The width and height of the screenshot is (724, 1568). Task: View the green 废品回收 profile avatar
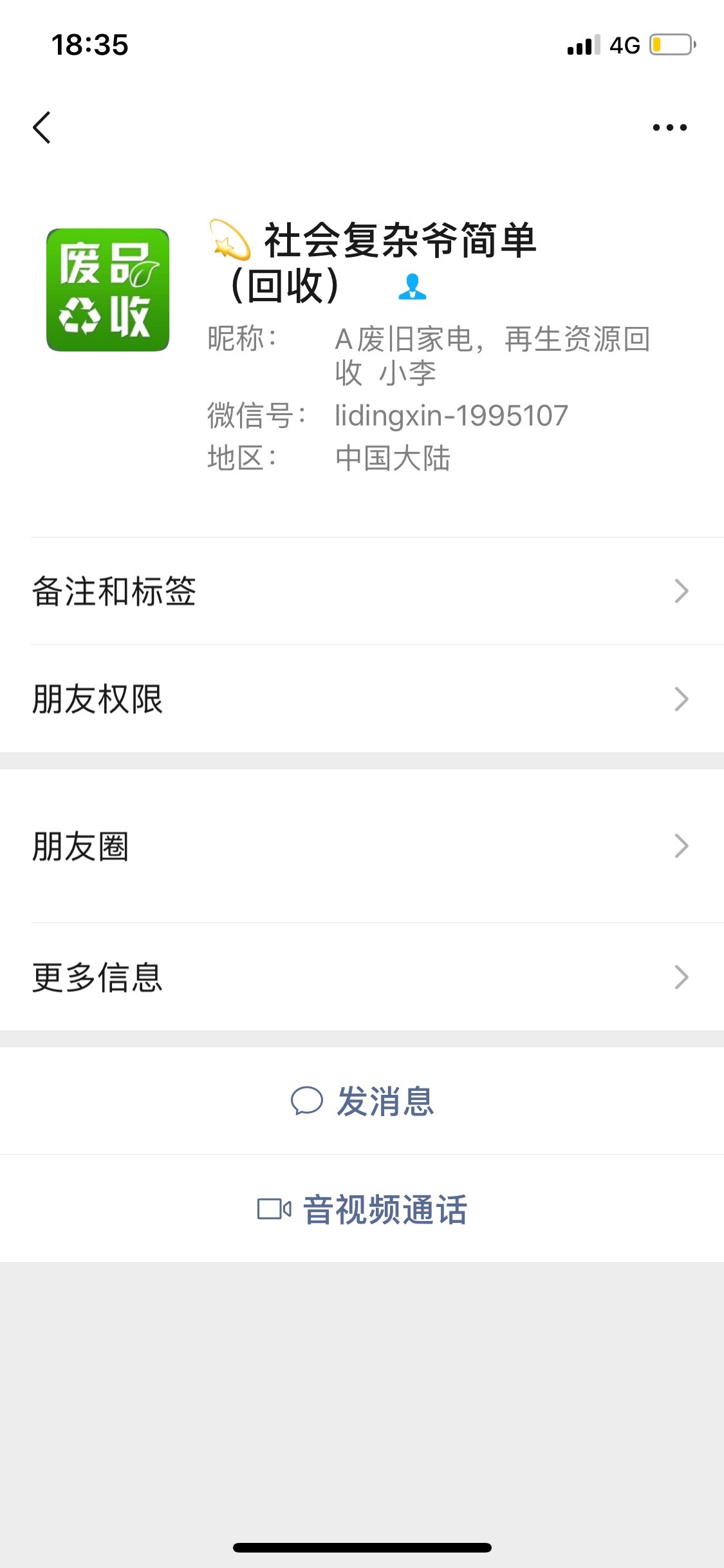click(107, 290)
